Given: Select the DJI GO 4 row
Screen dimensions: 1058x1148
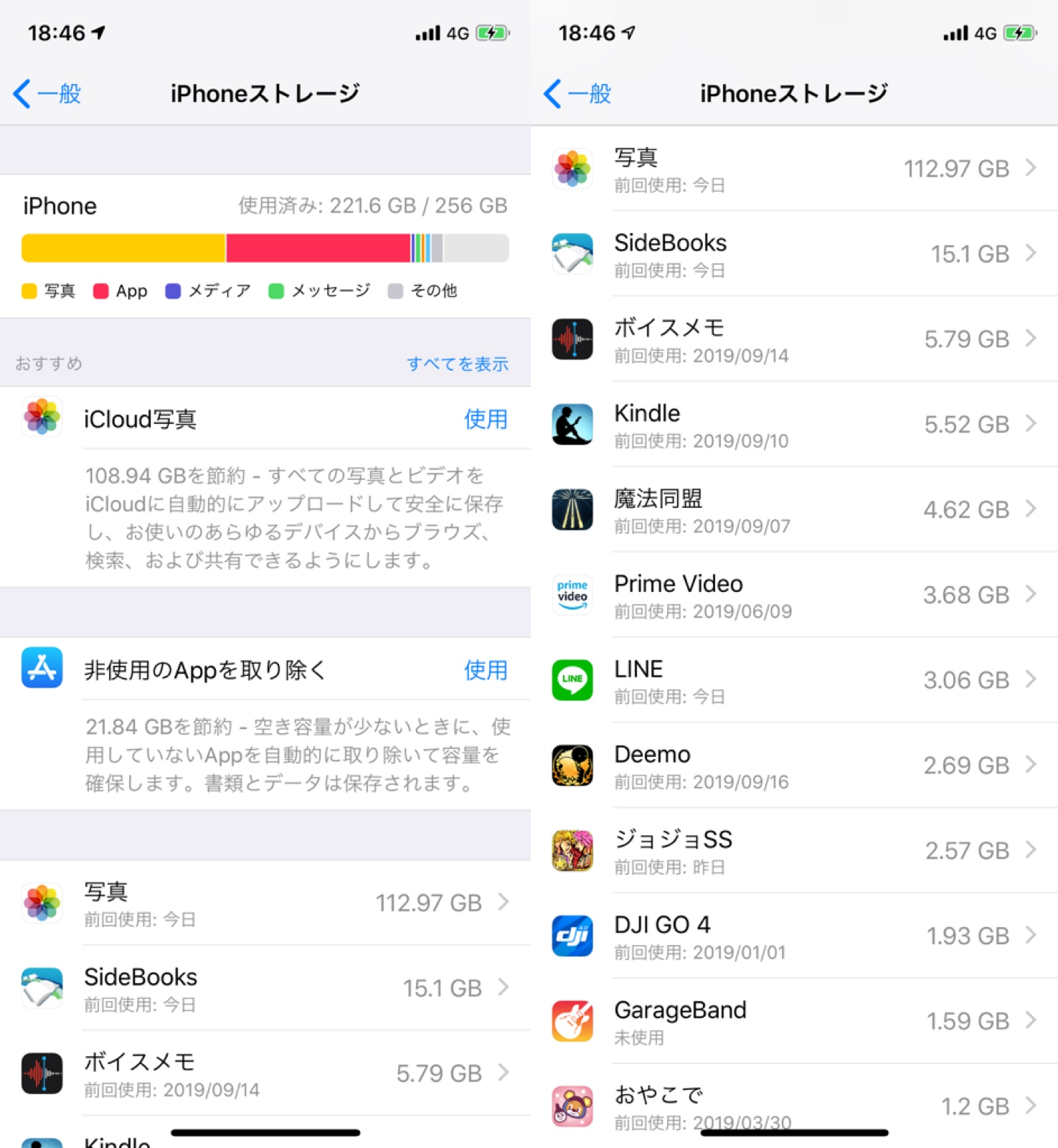Looking at the screenshot, I should coord(793,936).
